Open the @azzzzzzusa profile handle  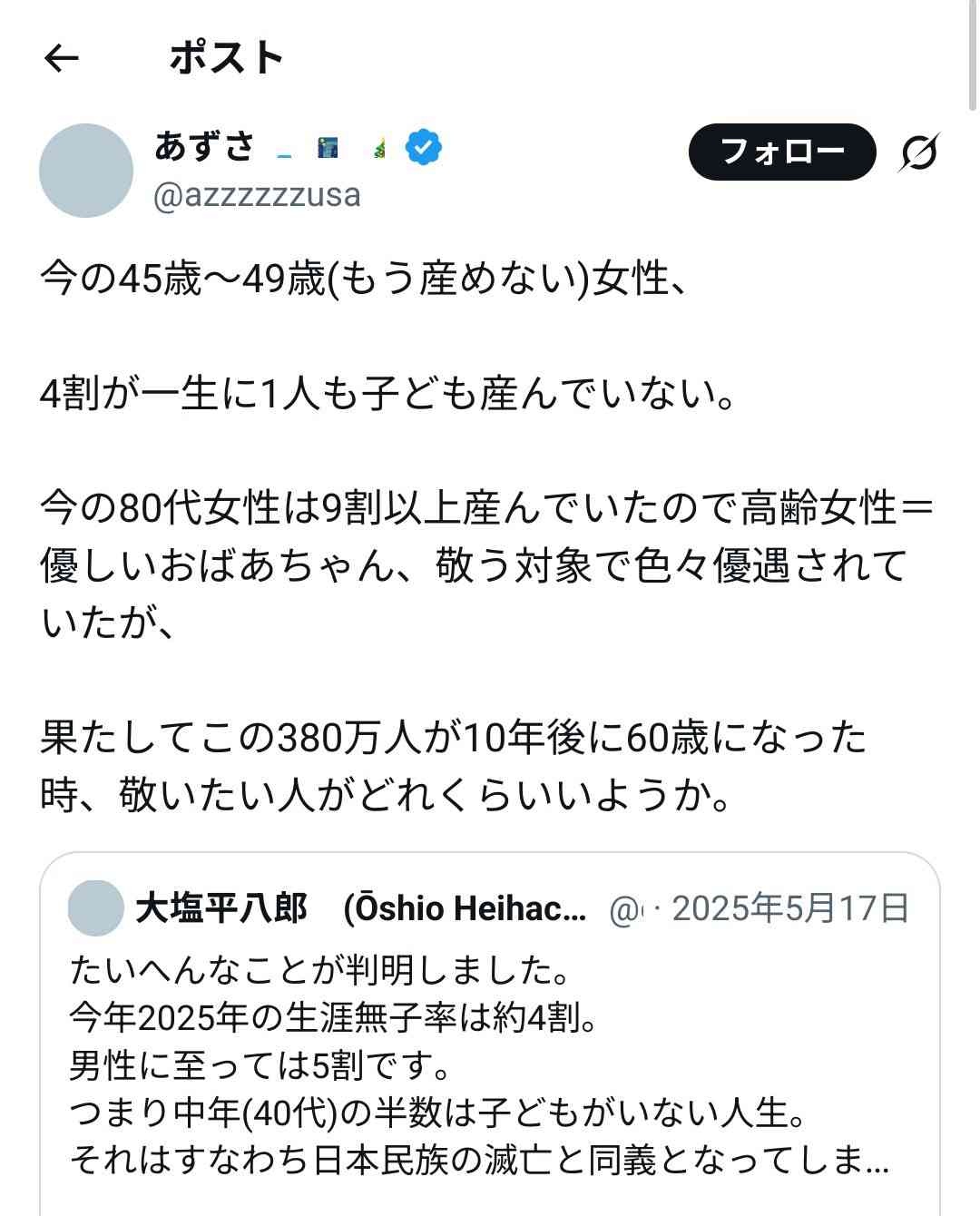[257, 194]
